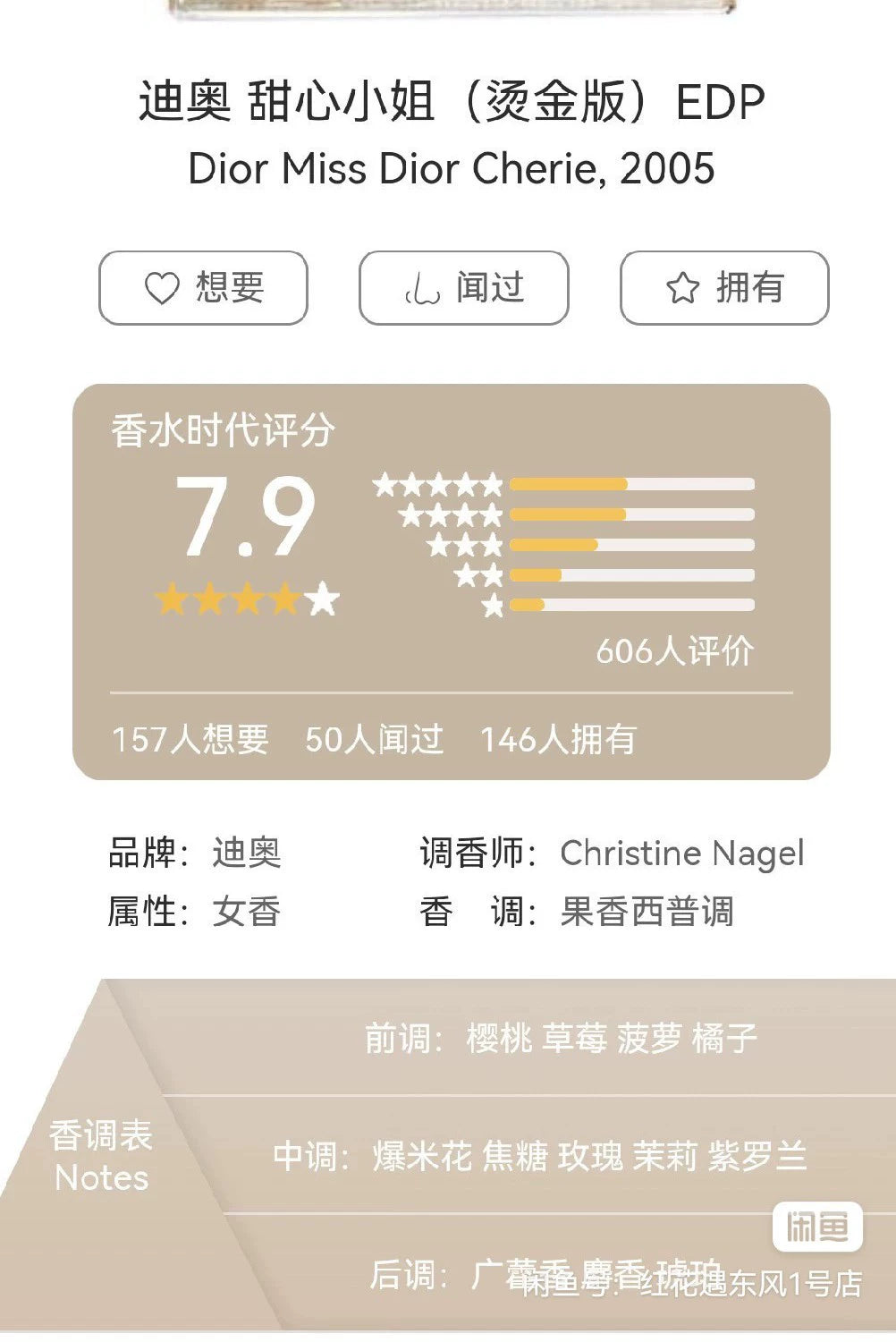Mark this perfume as 想要
The image size is (896, 1342).
click(203, 288)
